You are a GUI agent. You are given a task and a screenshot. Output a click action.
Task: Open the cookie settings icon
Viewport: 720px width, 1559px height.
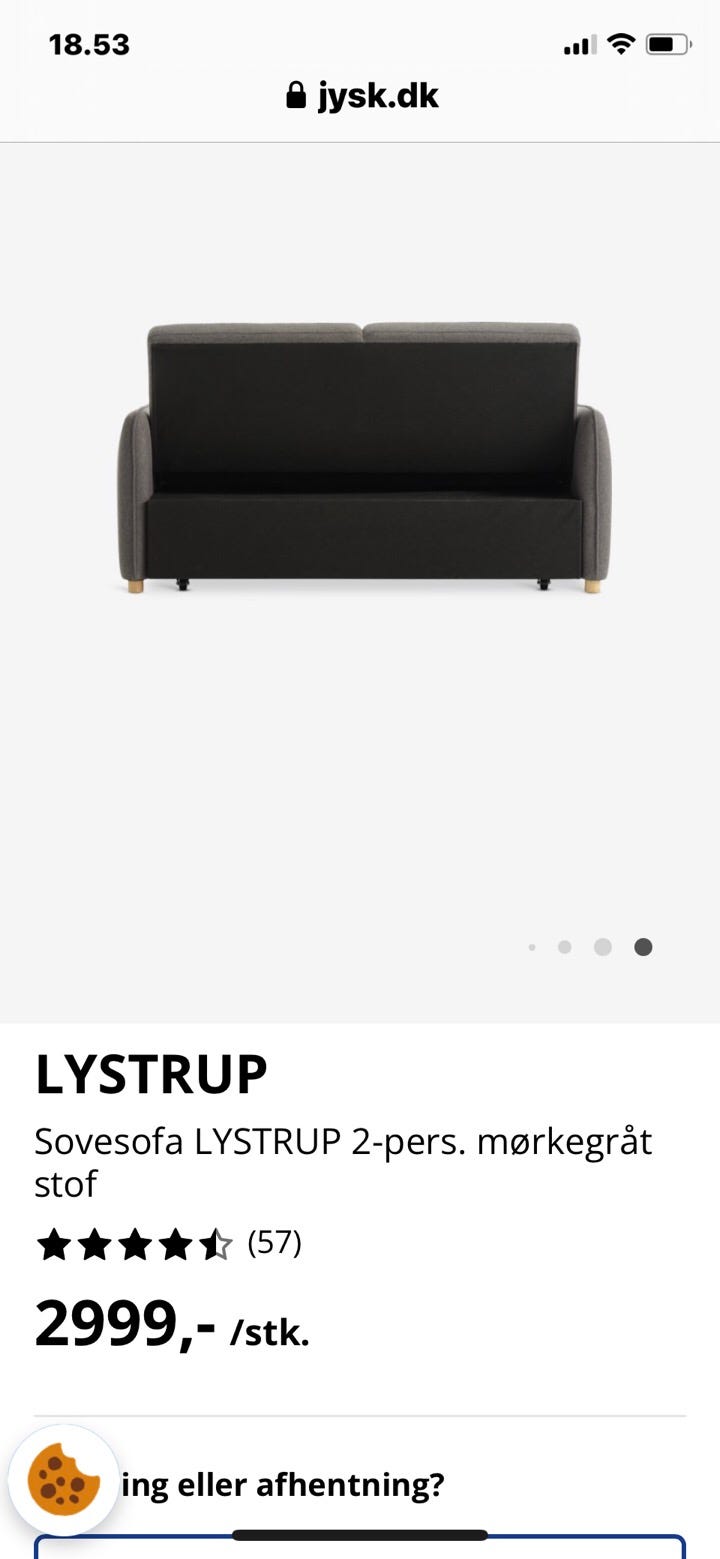64,1480
